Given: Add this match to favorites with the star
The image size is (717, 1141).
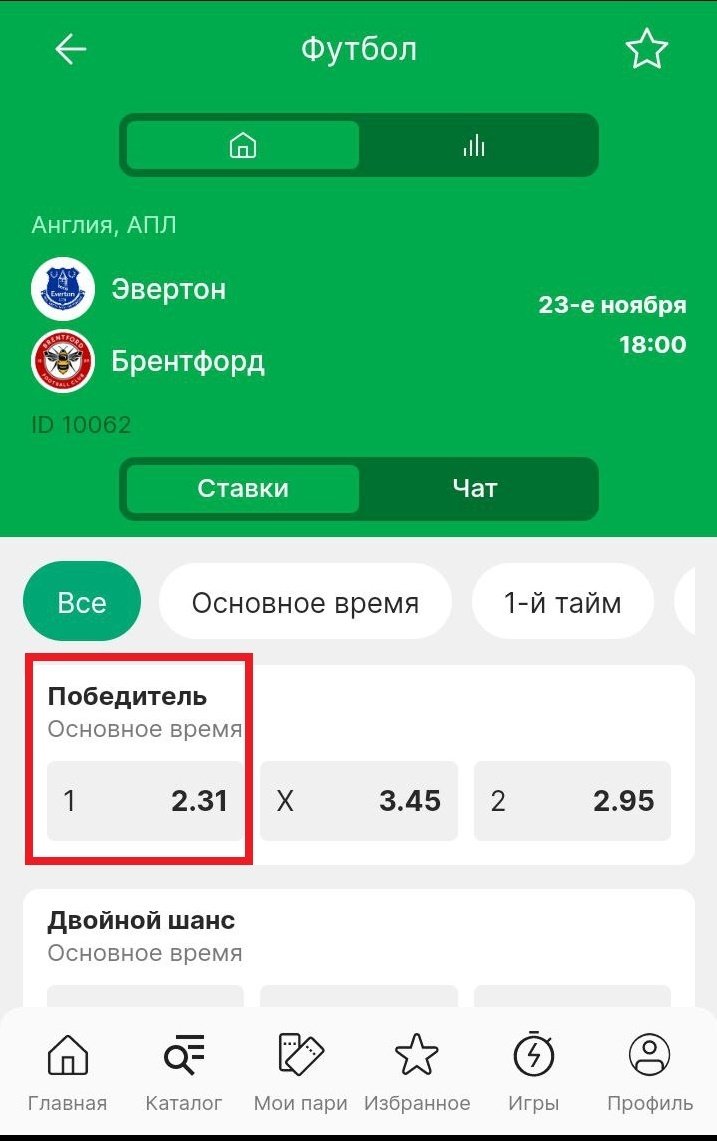Looking at the screenshot, I should (x=646, y=49).
